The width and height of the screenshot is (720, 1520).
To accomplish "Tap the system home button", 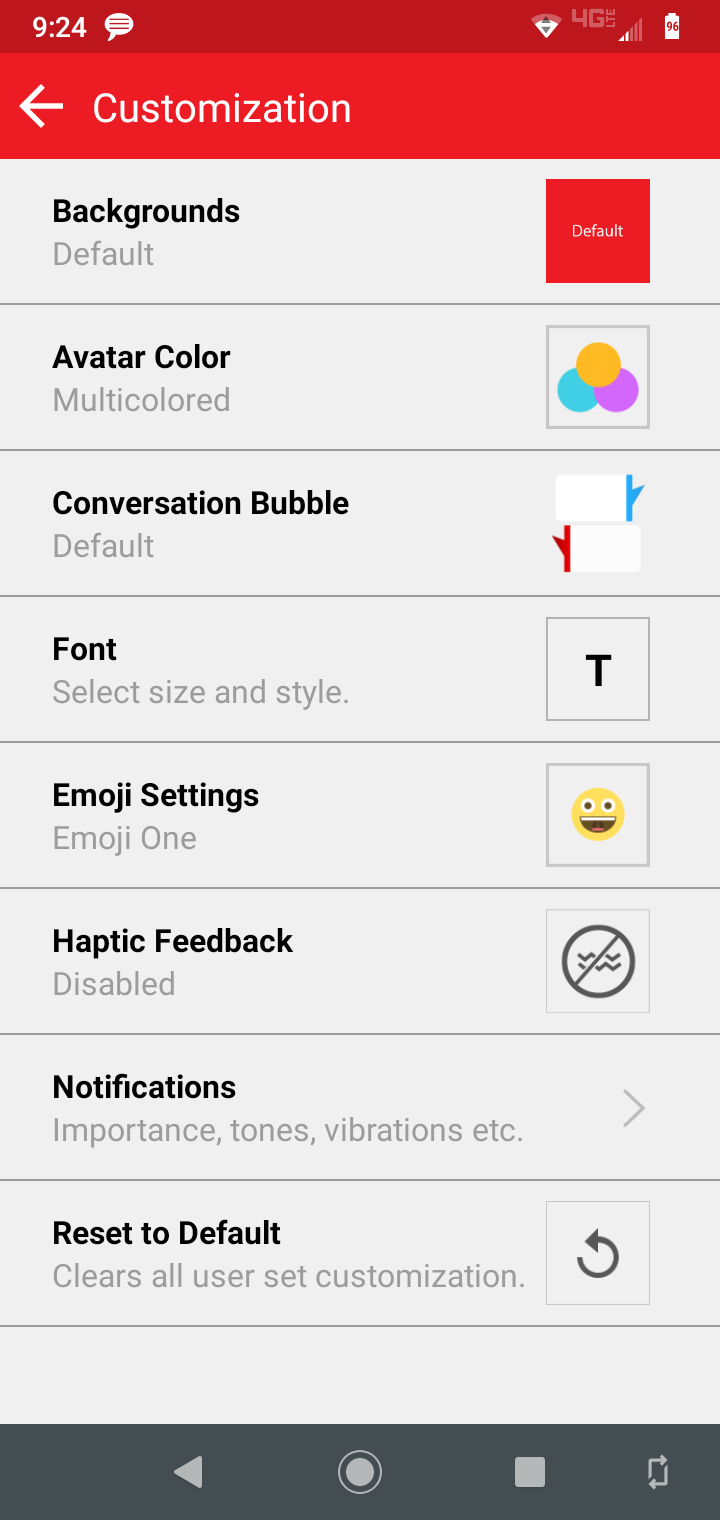I will click(360, 1471).
